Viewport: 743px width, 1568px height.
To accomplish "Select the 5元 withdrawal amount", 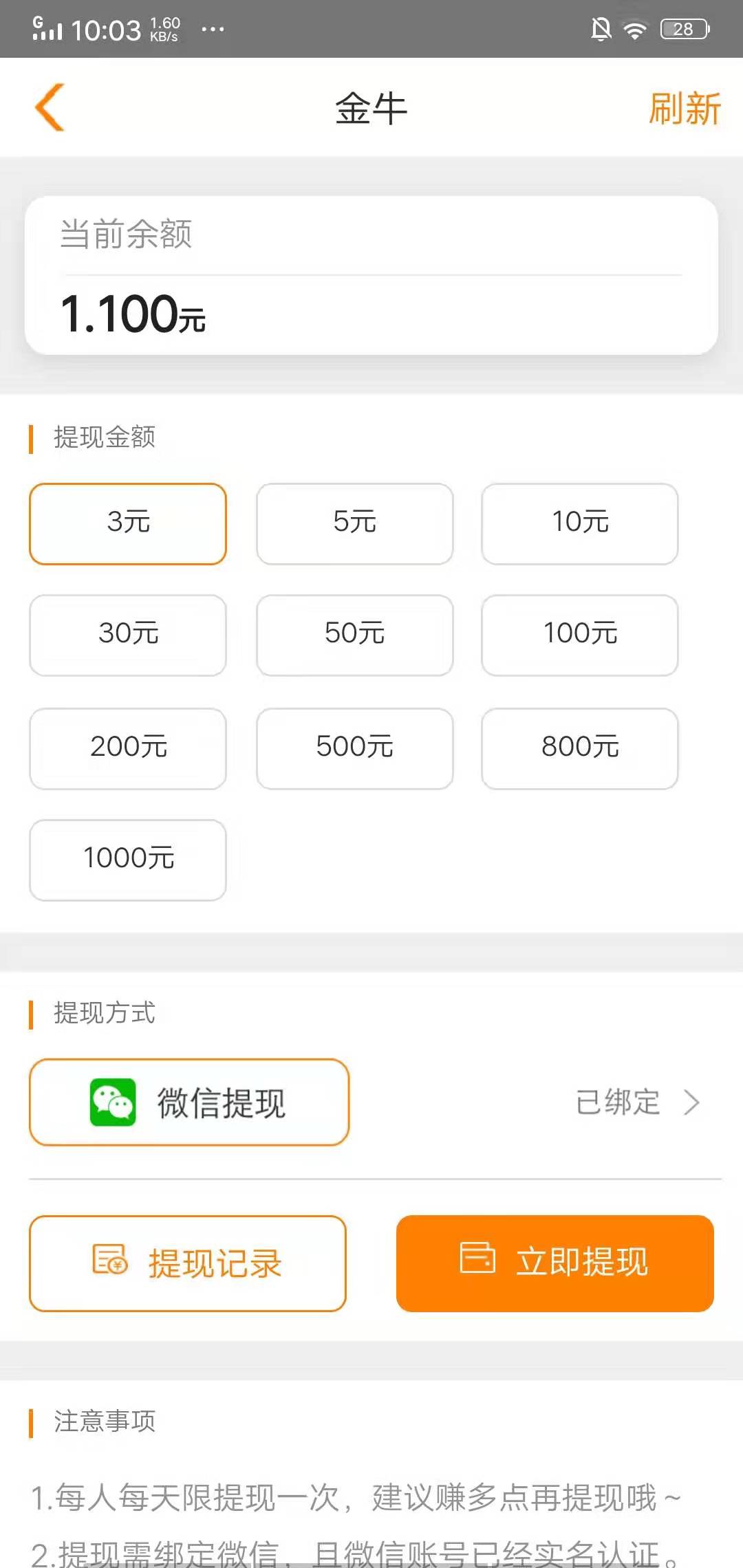I will pyautogui.click(x=354, y=524).
